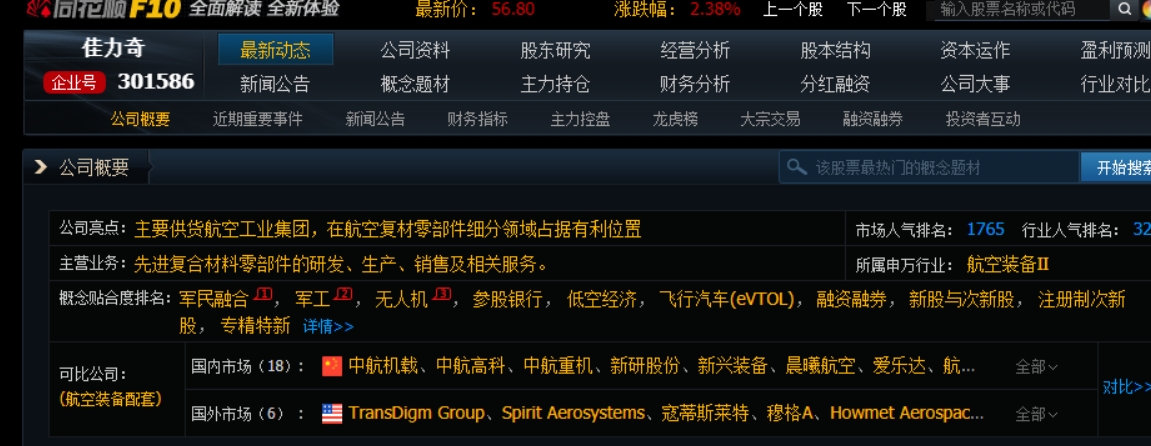1151x446 pixels.
Task: Focus the stock name or code search field
Action: click(x=1020, y=10)
